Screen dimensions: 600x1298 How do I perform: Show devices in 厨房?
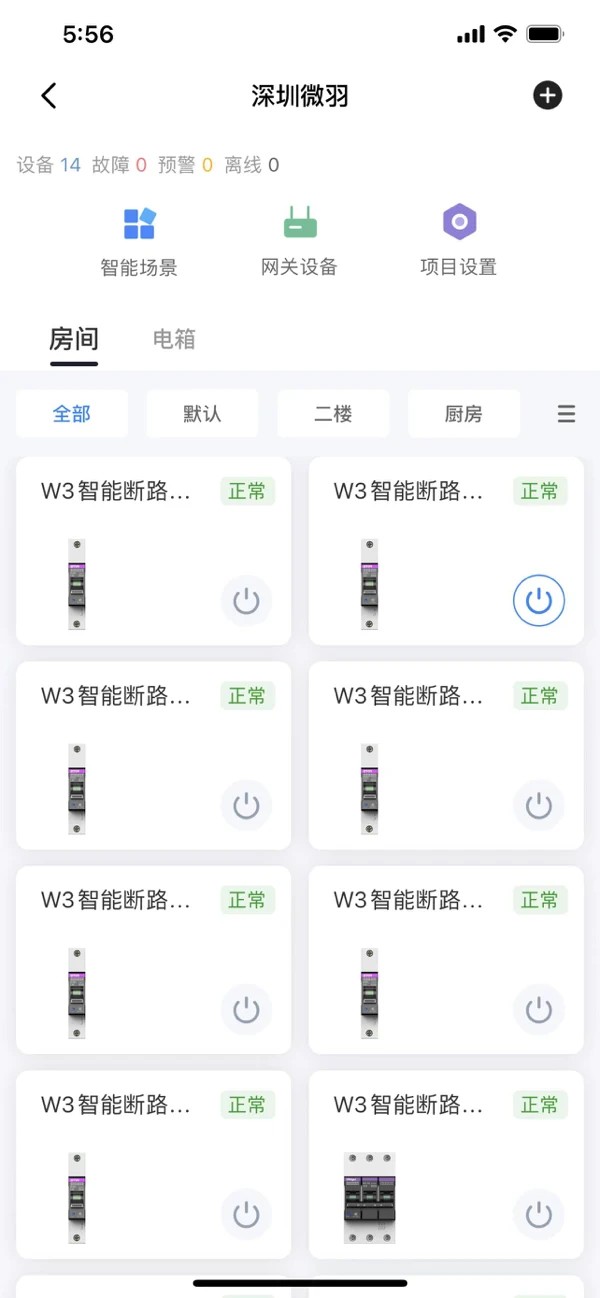point(464,414)
